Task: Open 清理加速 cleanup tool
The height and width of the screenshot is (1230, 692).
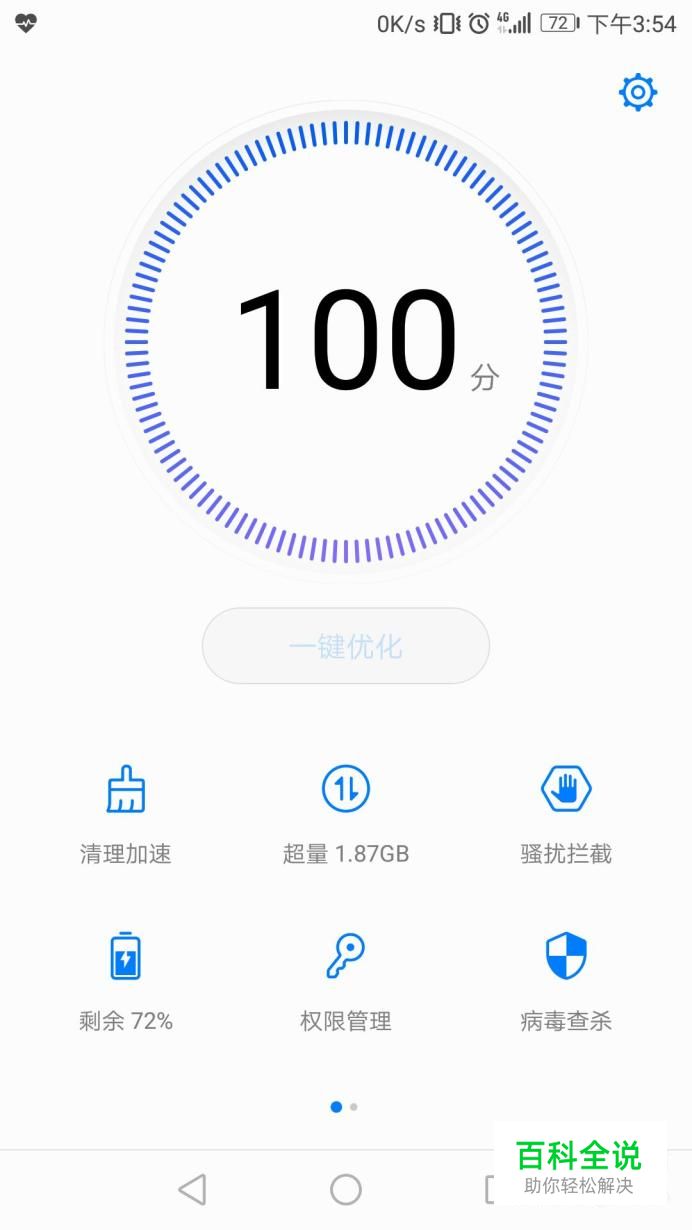Action: [x=126, y=815]
